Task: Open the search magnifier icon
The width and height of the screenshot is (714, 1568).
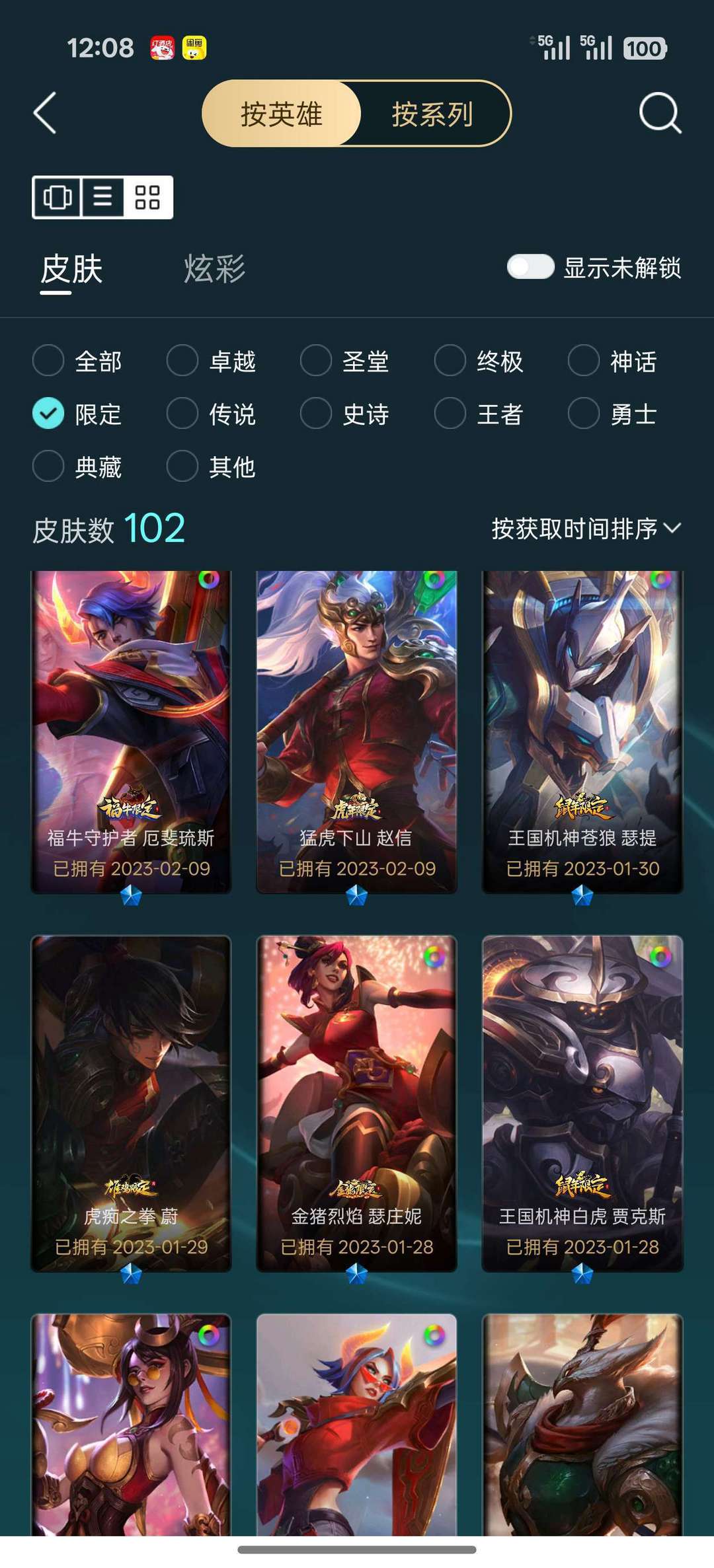Action: (x=659, y=113)
